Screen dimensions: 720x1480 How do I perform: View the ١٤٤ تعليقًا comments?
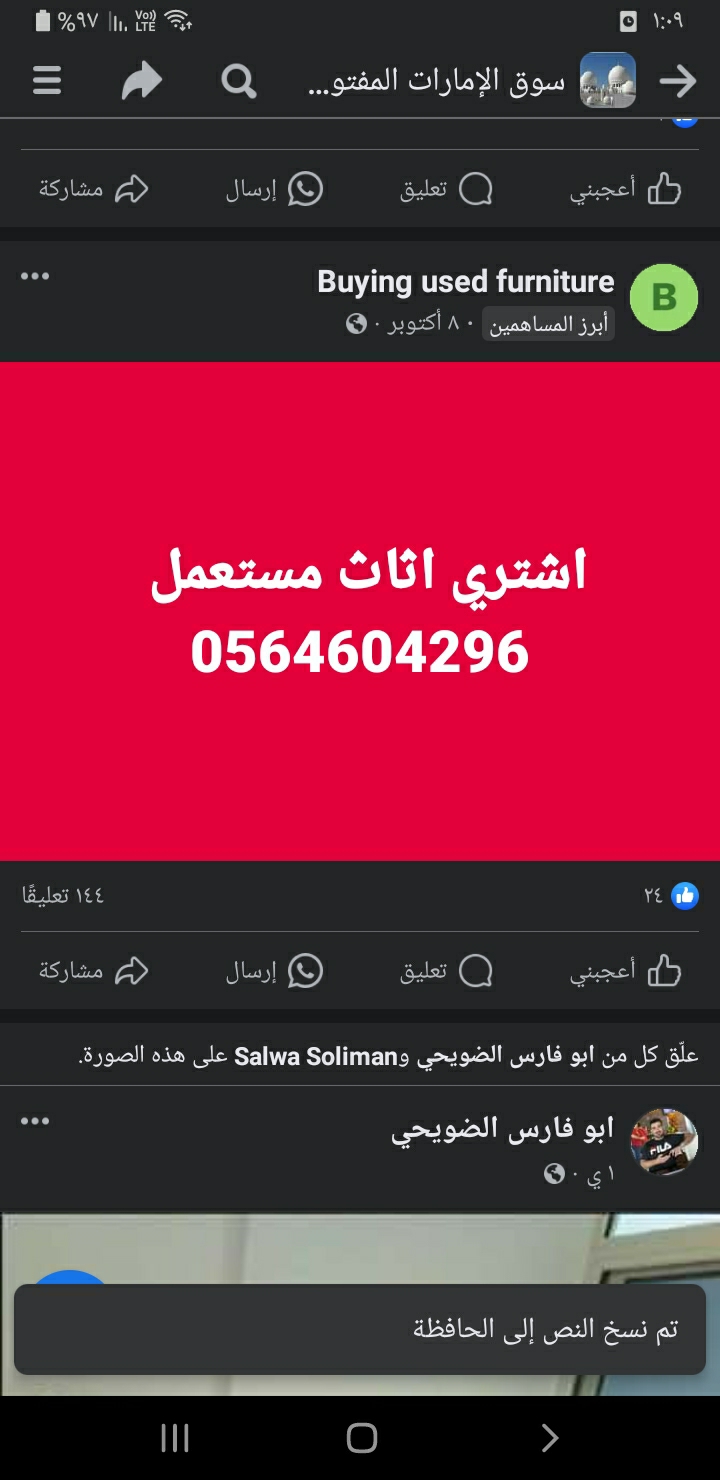click(x=63, y=895)
